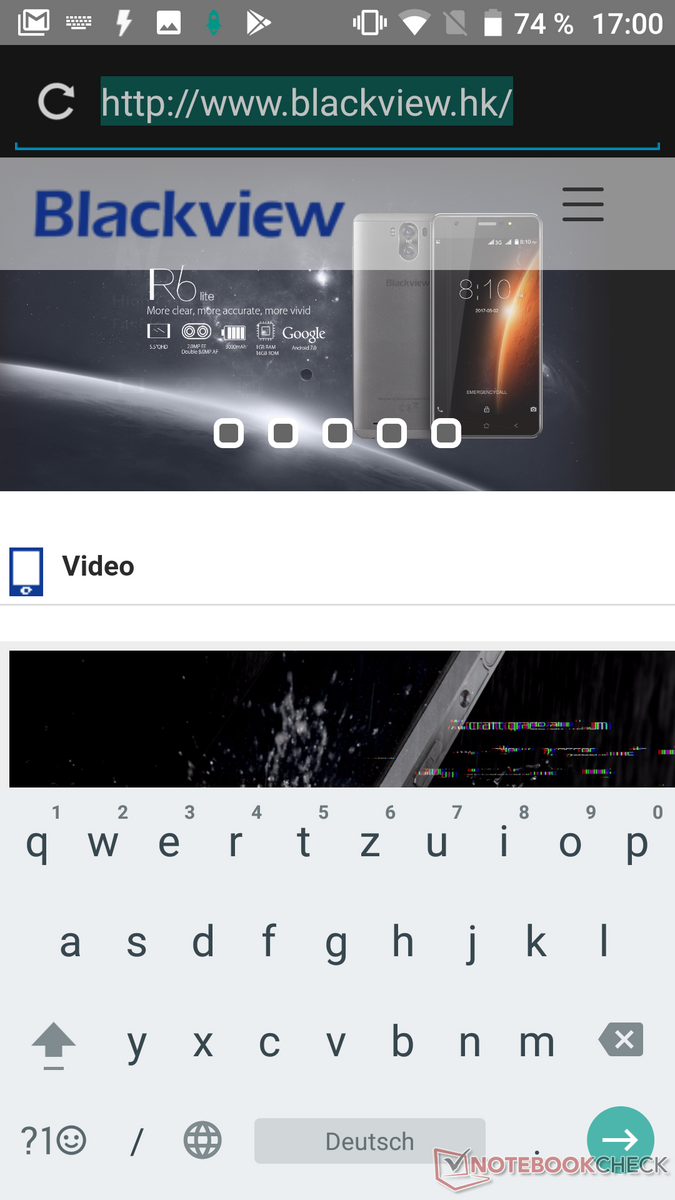
Task: Go to the fifth carousel slide dot
Action: [x=445, y=432]
